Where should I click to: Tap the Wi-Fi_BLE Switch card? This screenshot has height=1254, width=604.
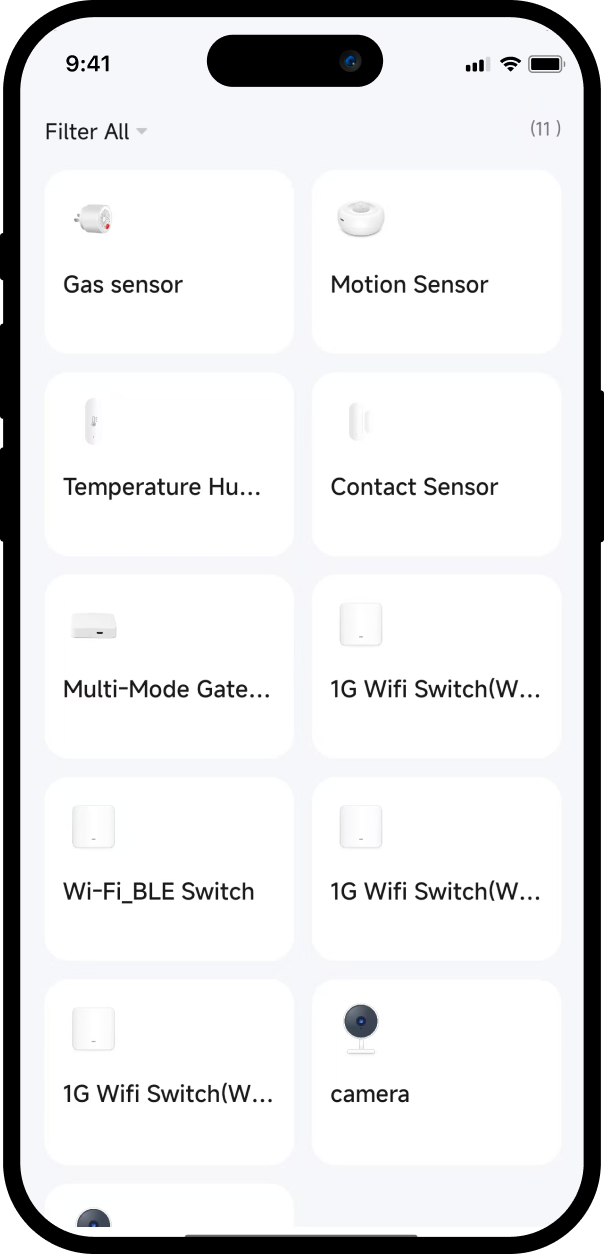[x=169, y=868]
